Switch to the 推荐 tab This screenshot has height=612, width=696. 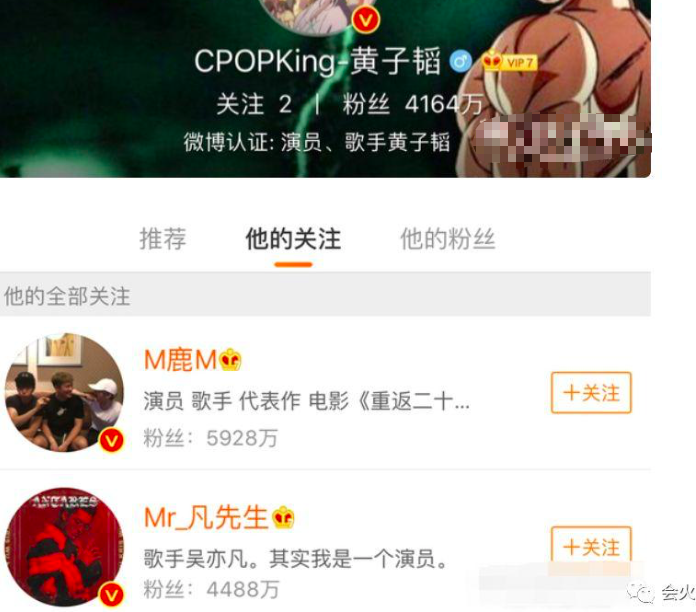pos(163,240)
